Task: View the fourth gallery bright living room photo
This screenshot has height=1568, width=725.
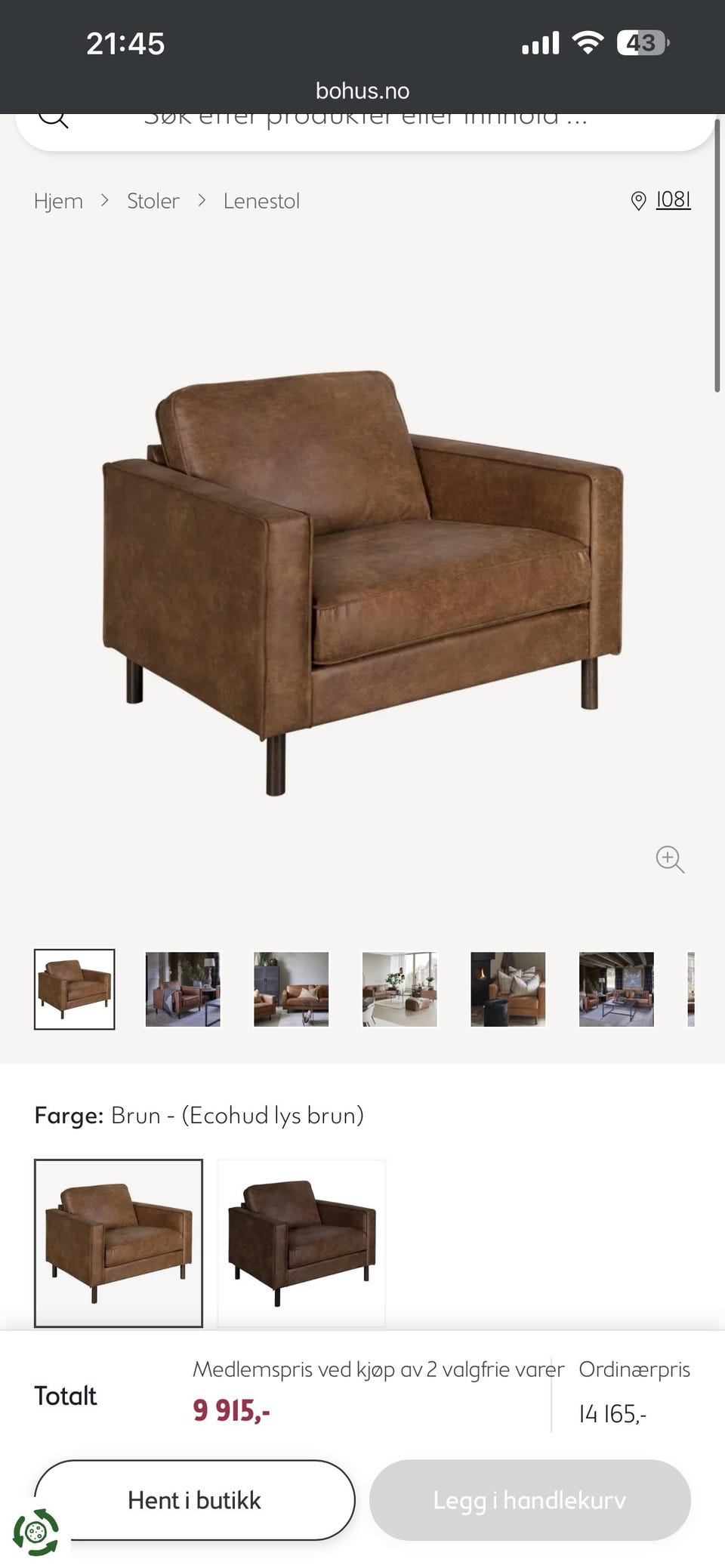Action: tap(400, 989)
